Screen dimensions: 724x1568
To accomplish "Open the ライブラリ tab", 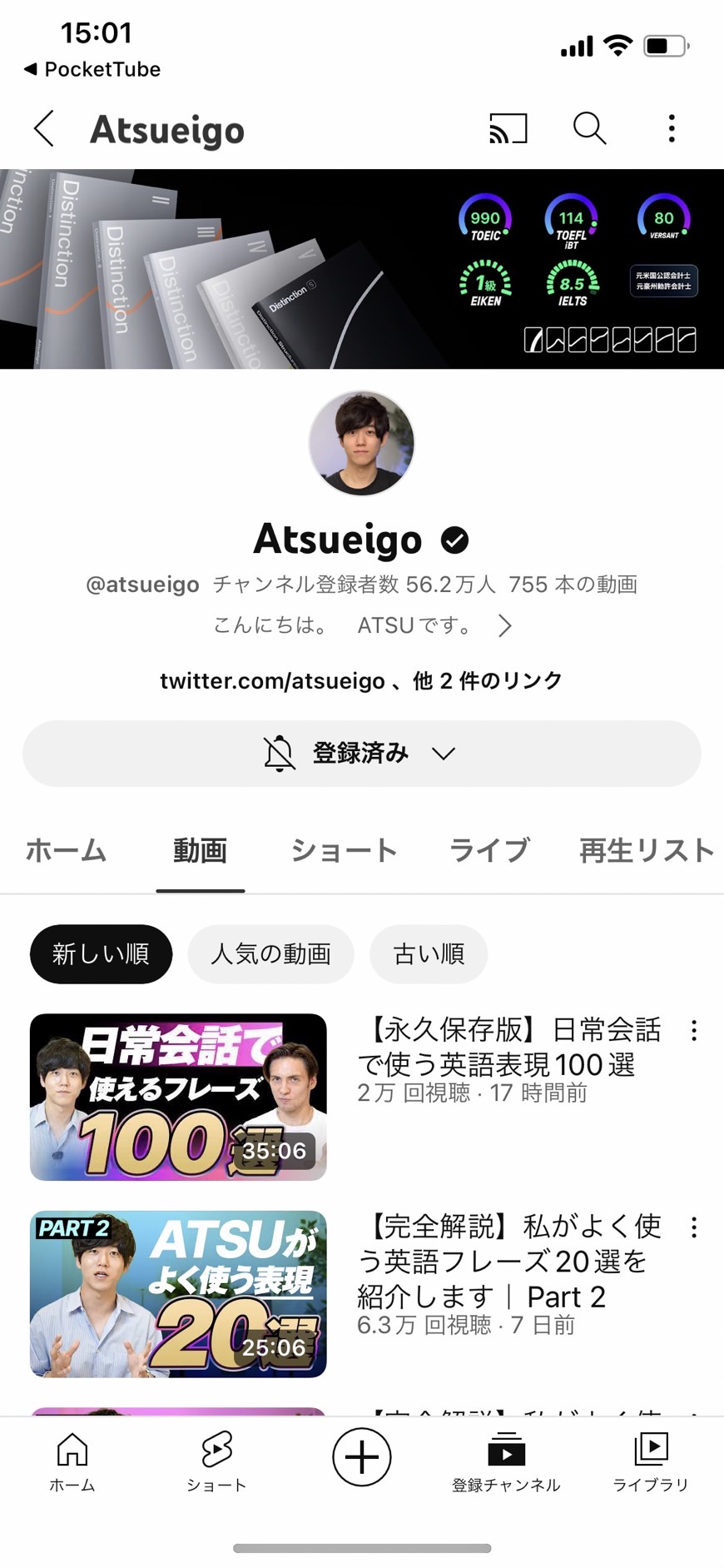I will (x=651, y=1461).
